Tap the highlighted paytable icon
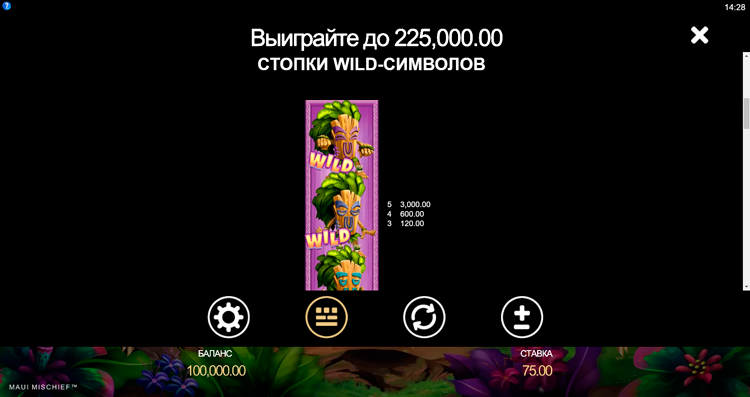 (x=327, y=317)
